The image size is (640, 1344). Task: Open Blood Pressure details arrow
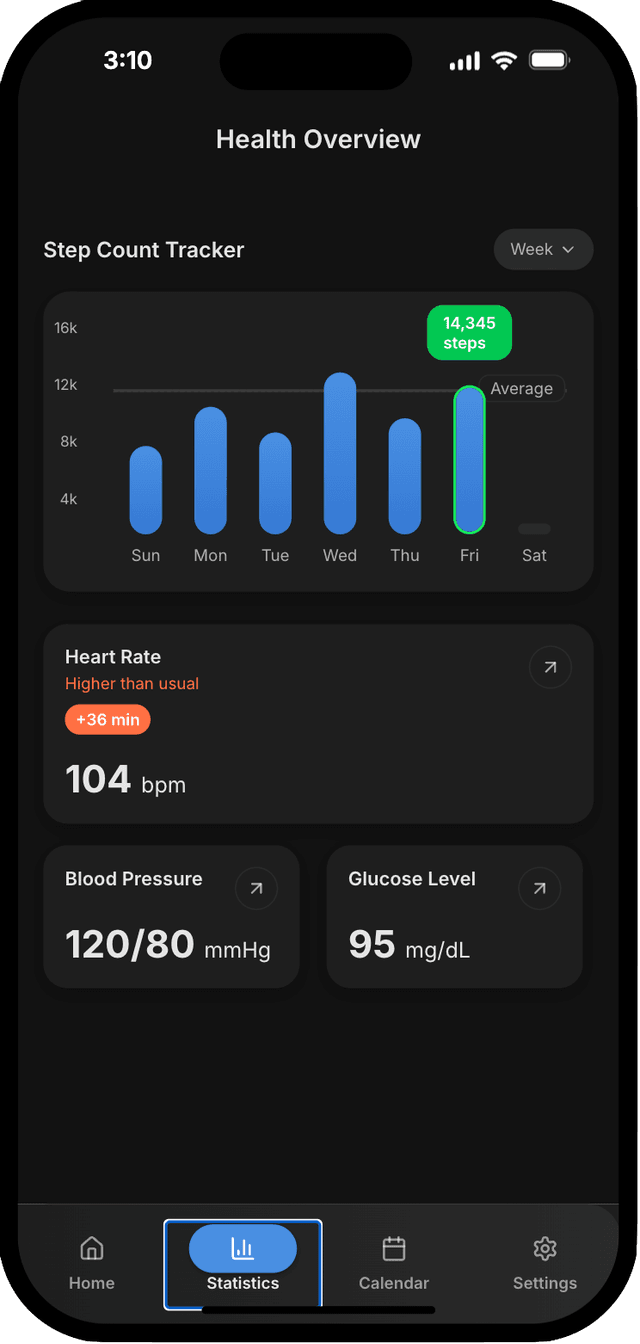point(256,888)
